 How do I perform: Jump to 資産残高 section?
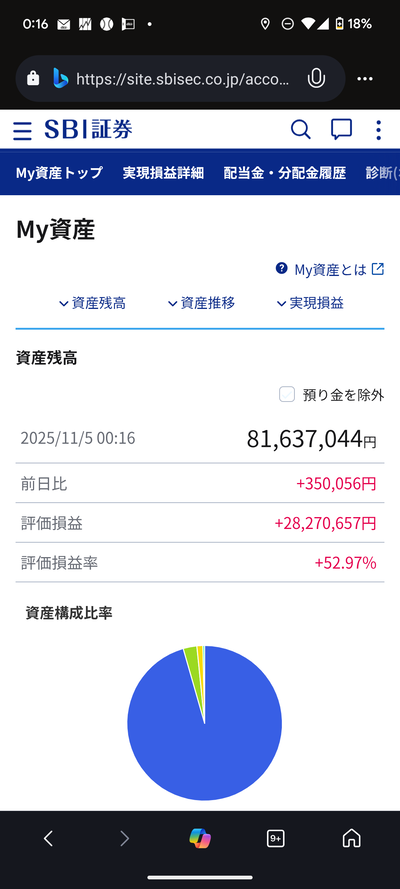tap(92, 303)
